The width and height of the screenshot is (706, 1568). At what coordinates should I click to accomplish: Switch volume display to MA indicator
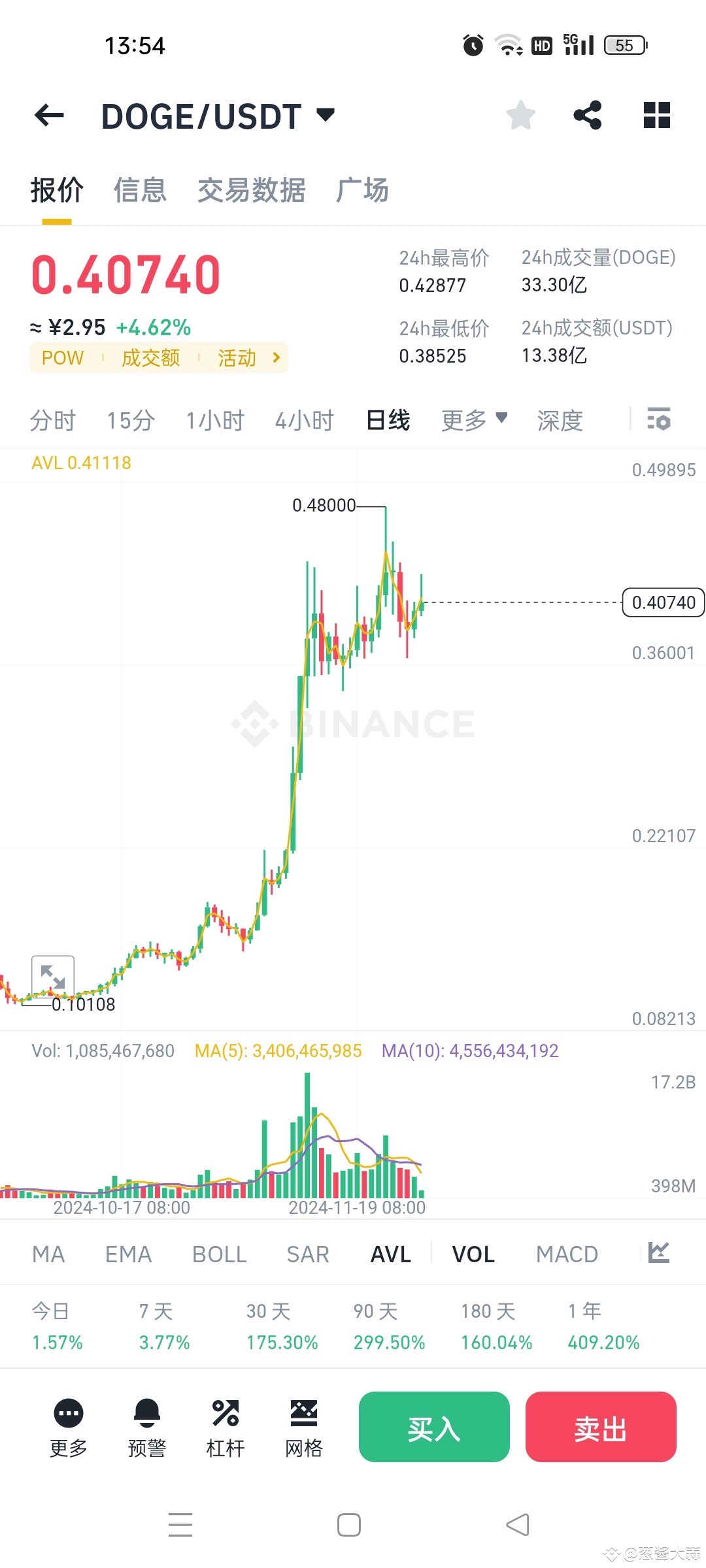[48, 1253]
